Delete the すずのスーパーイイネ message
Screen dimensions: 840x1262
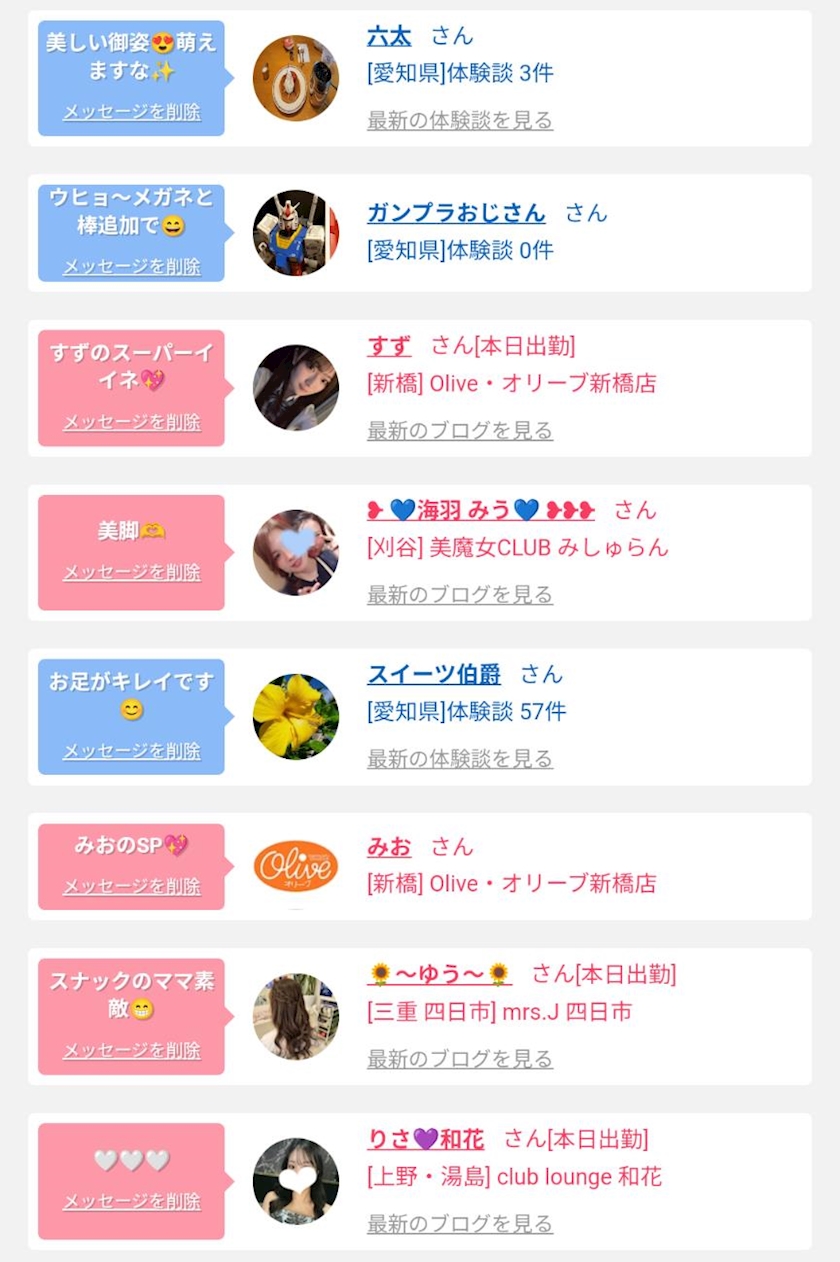coord(132,422)
